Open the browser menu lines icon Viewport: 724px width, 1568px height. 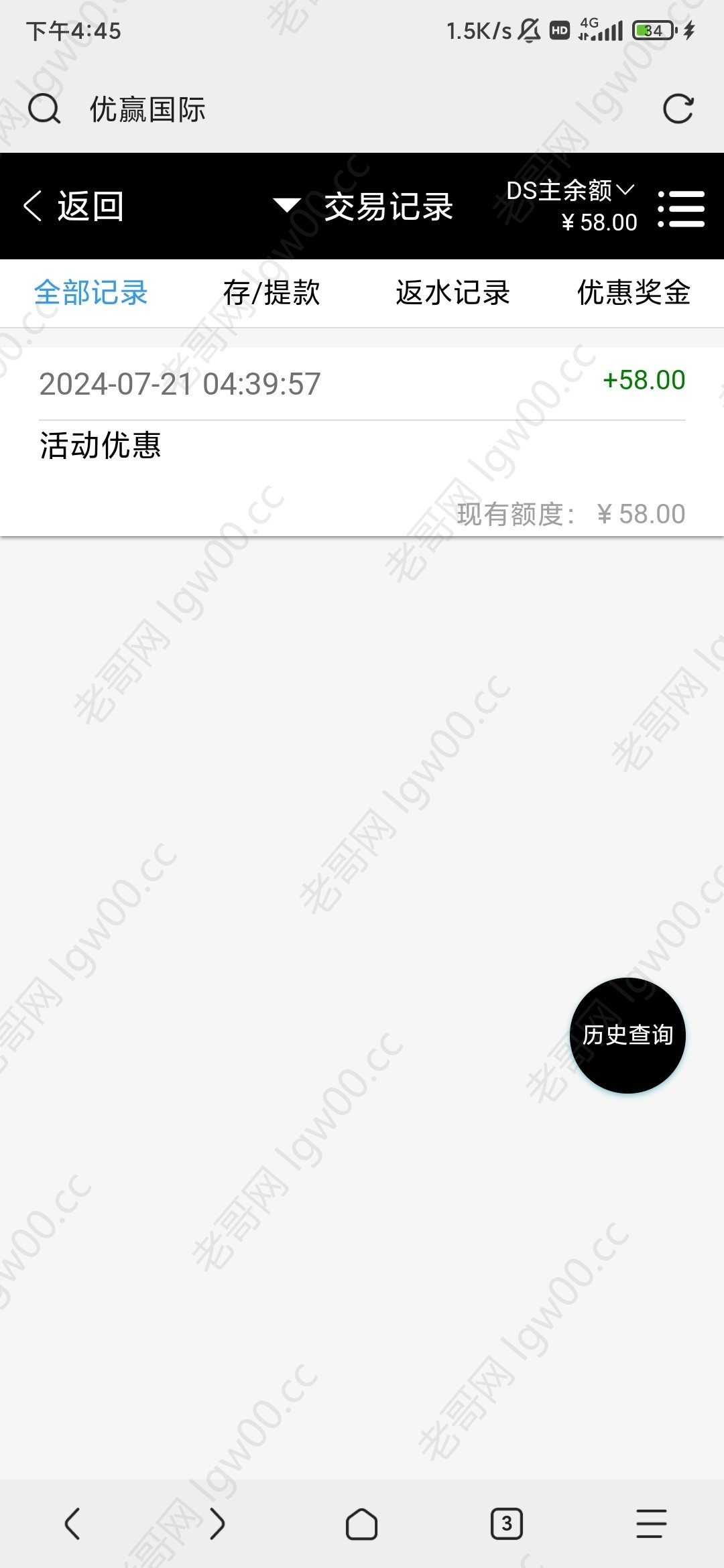point(651,1524)
